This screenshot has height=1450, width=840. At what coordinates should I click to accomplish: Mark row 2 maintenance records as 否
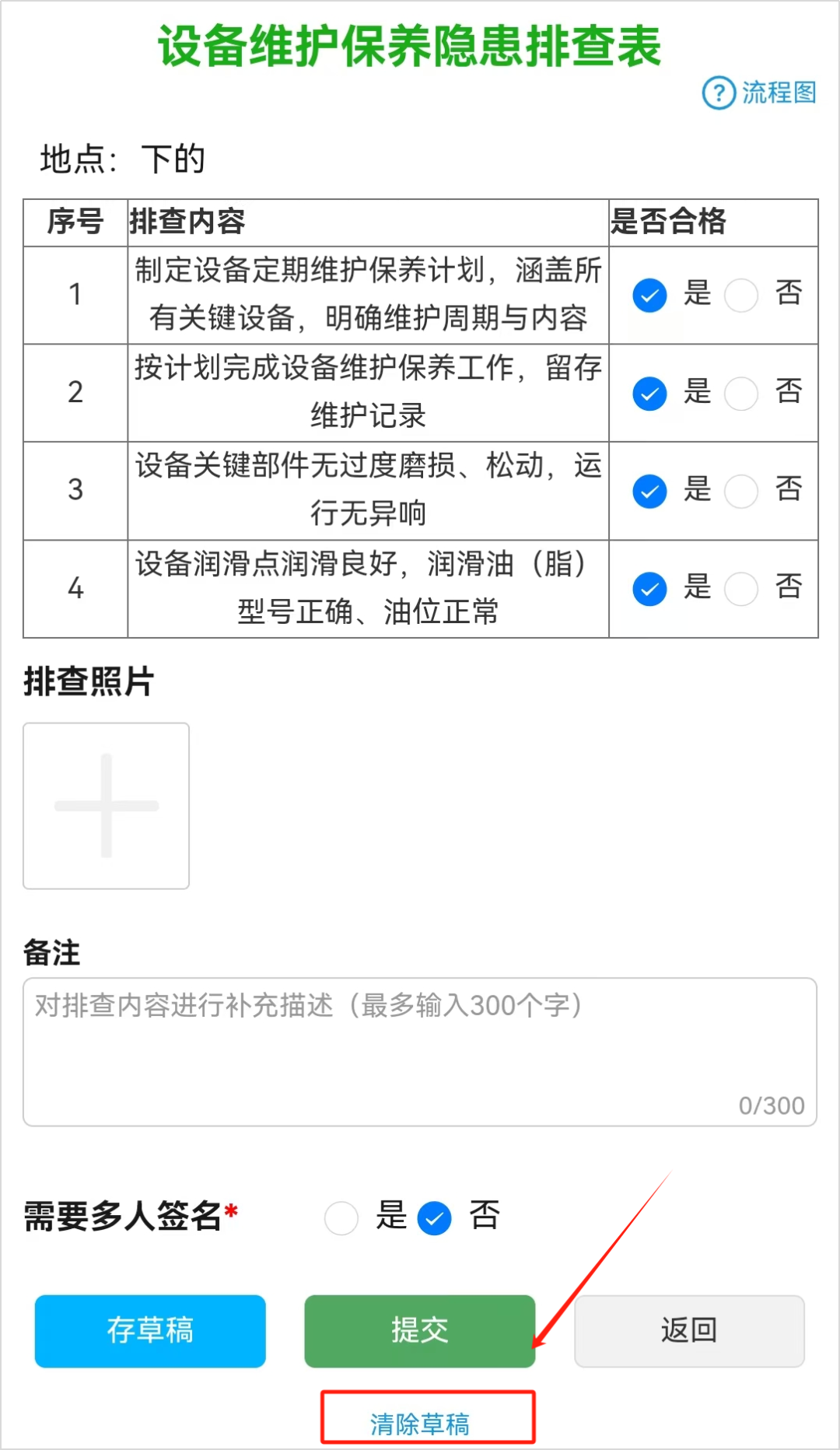pos(741,394)
